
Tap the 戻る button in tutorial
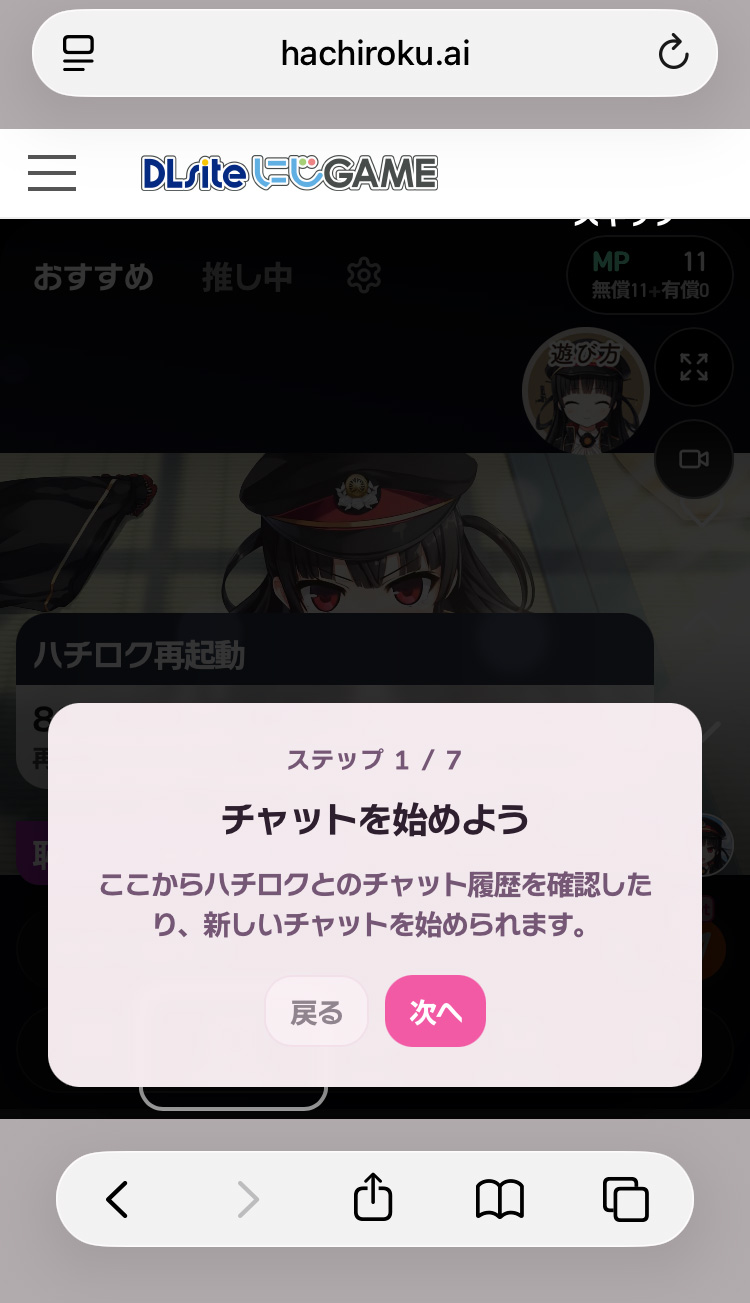point(316,1012)
